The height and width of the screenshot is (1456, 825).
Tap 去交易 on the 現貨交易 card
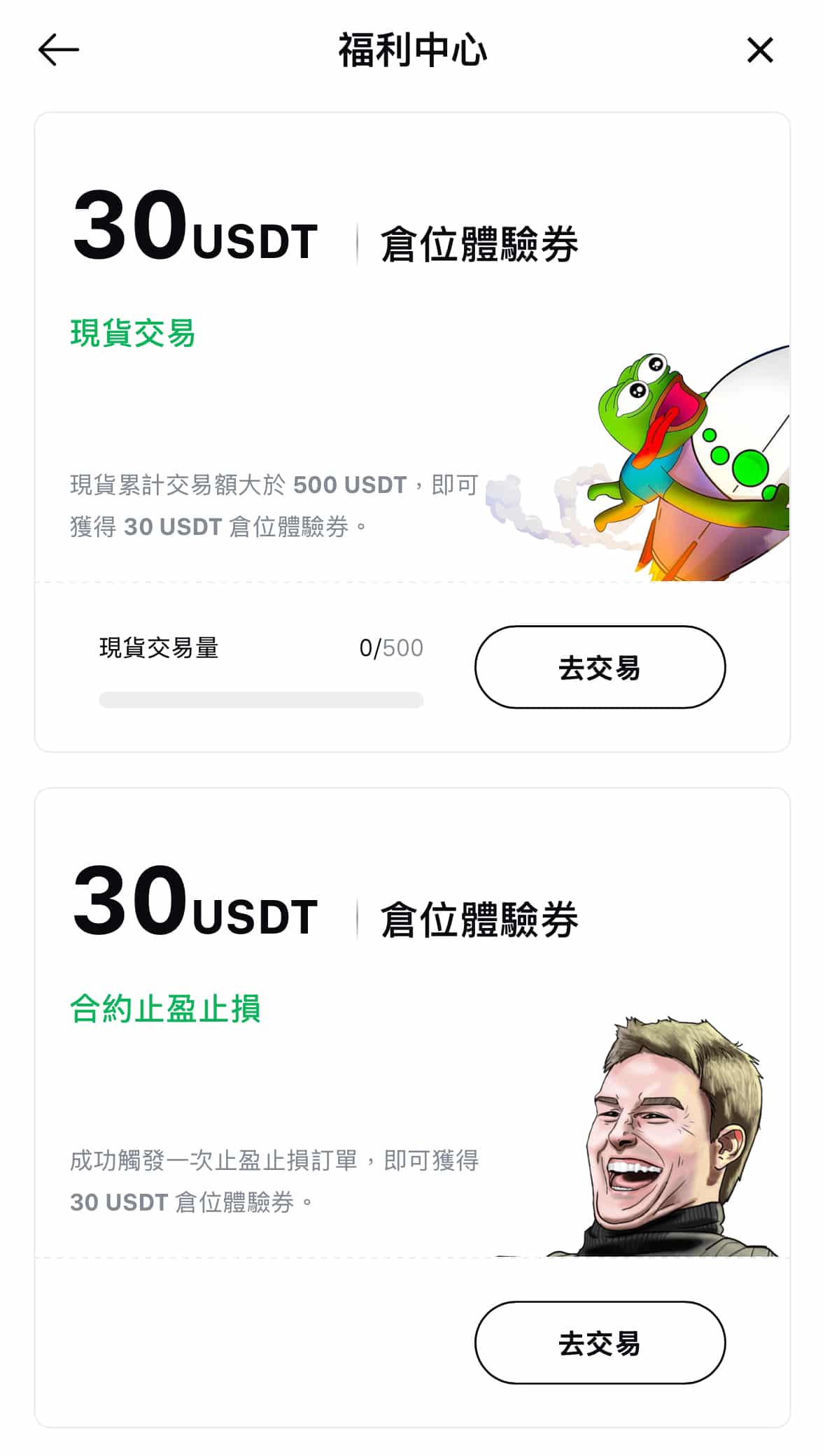[600, 667]
